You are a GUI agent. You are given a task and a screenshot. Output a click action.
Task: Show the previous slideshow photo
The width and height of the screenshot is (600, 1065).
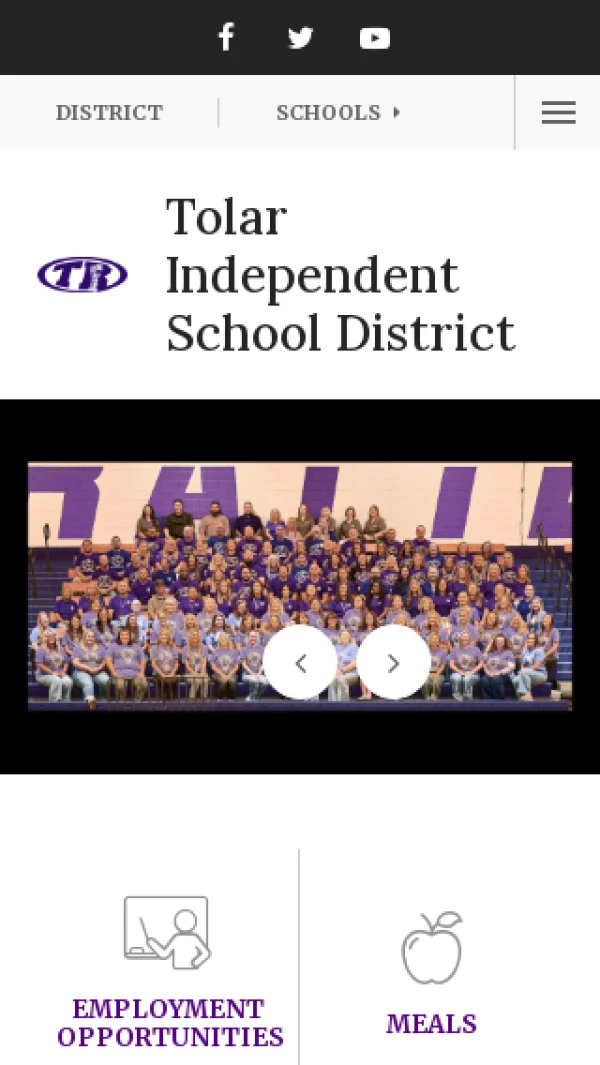pyautogui.click(x=300, y=662)
